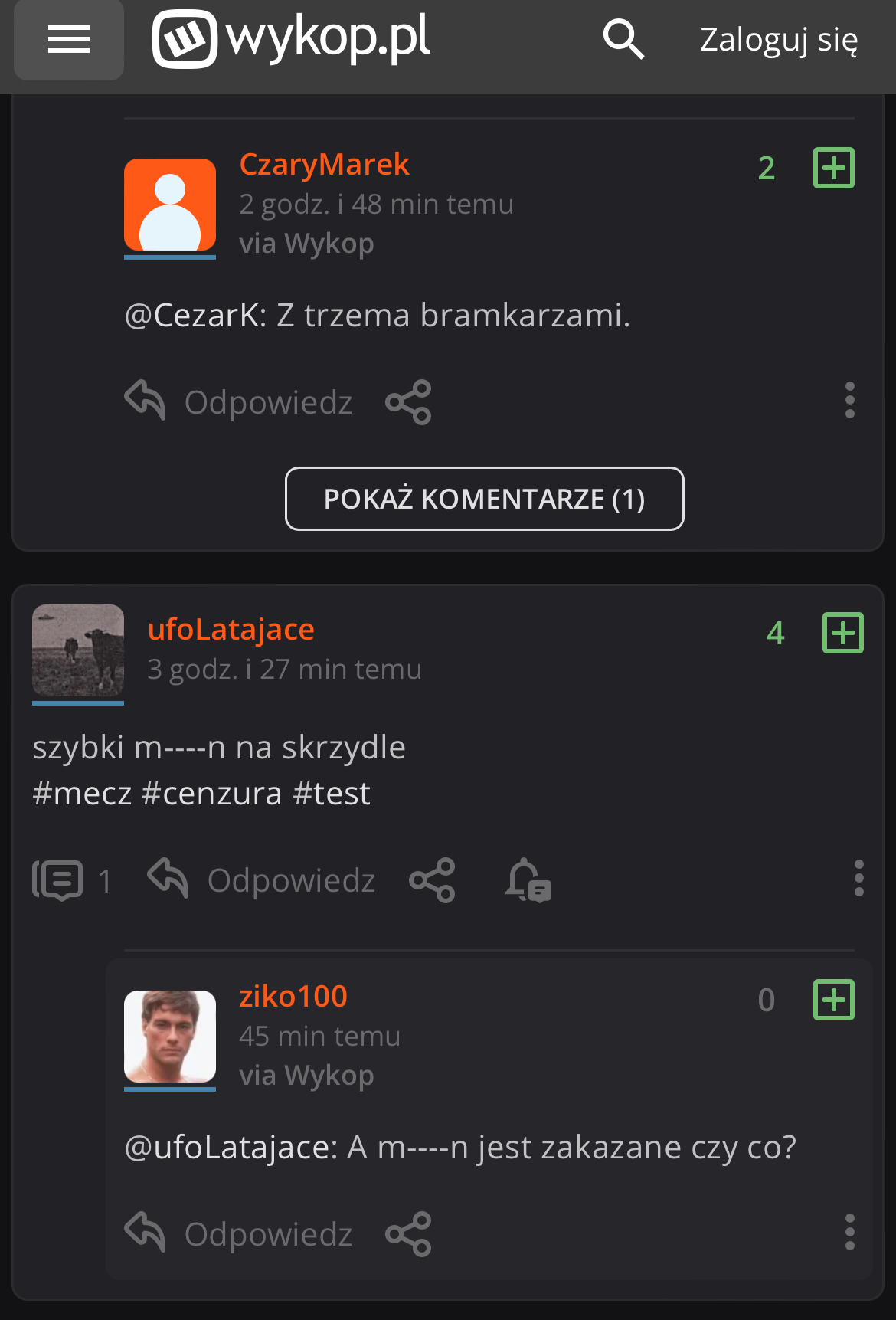Reply to CzaryMarek's comment

click(239, 402)
